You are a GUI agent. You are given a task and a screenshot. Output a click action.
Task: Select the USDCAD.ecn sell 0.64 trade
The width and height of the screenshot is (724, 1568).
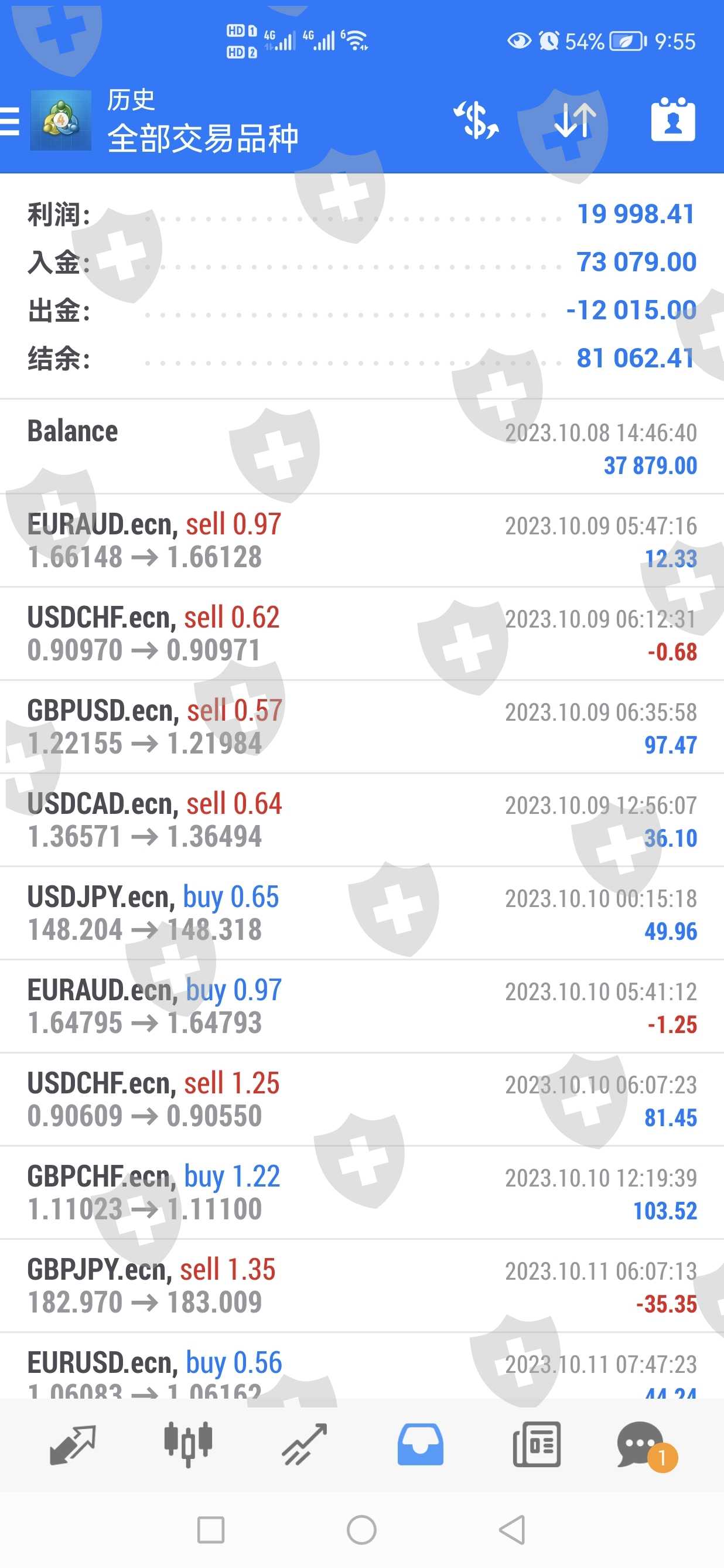click(x=362, y=820)
